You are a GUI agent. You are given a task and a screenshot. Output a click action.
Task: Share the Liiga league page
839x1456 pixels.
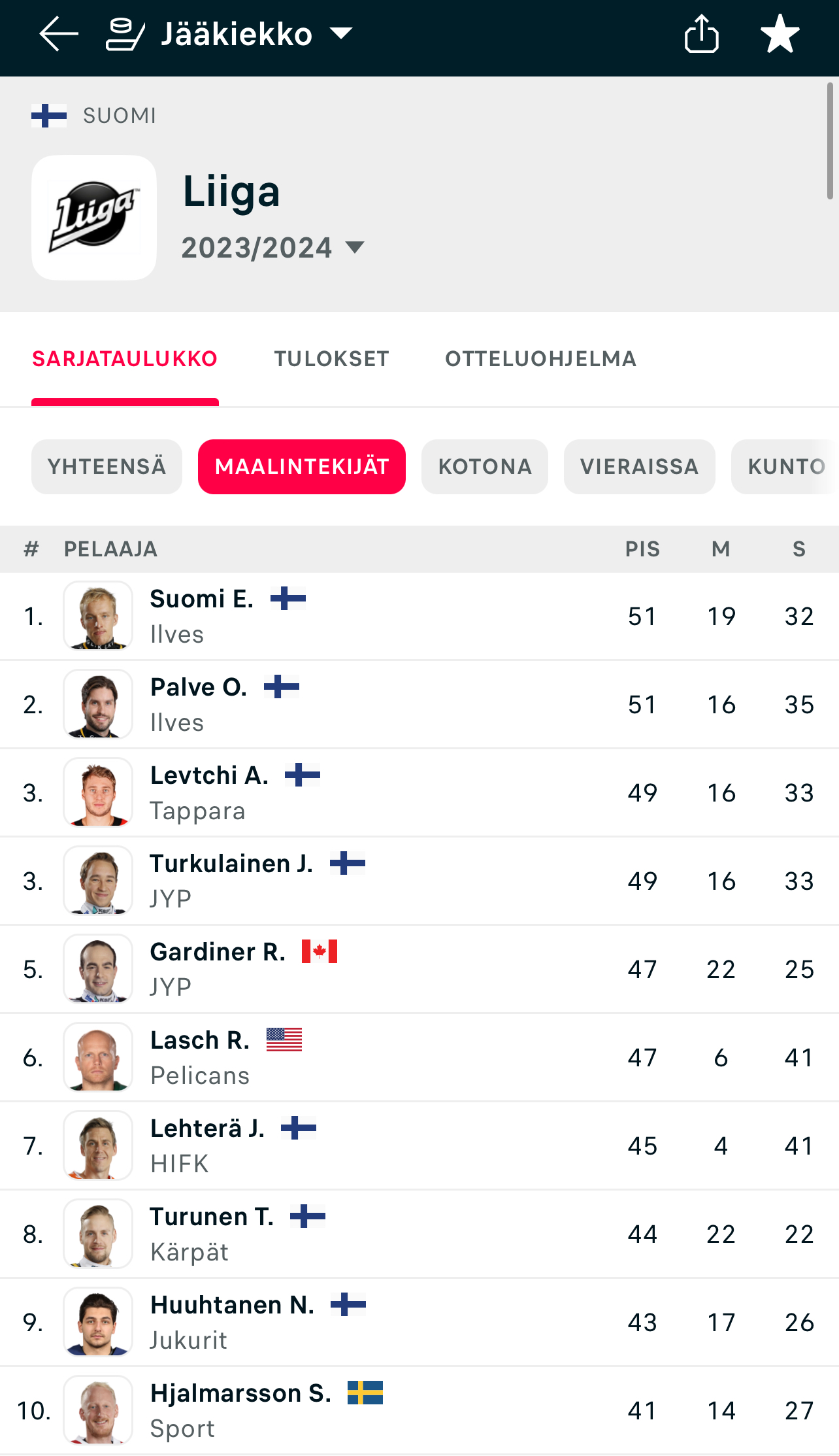701,34
